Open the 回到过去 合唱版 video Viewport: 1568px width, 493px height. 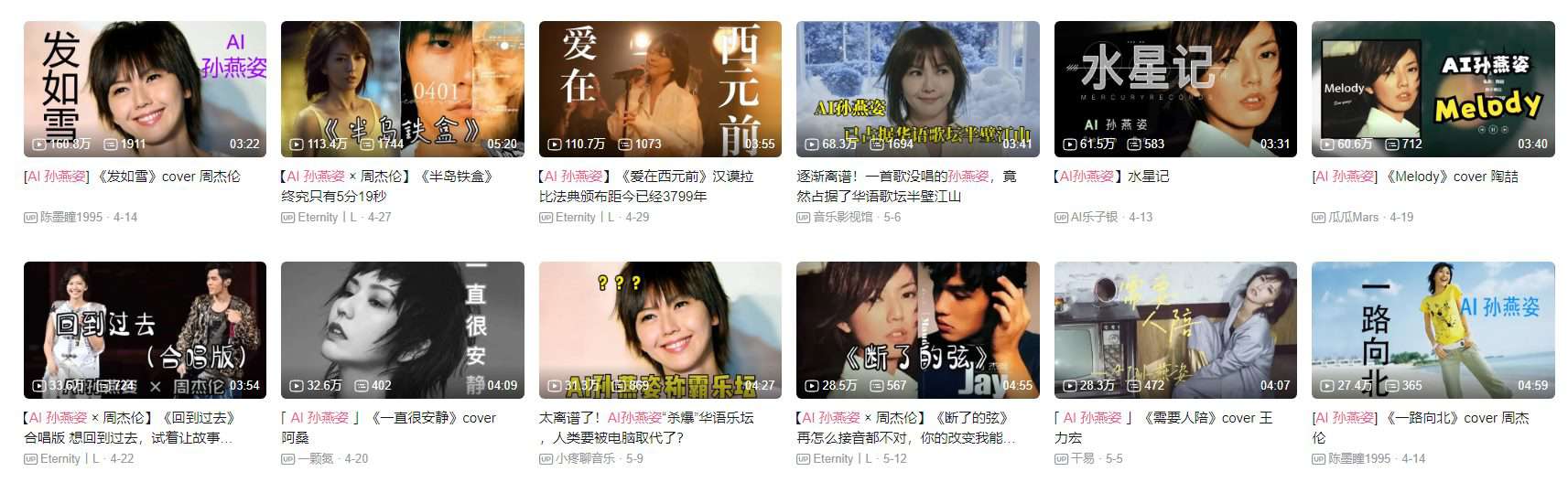pyautogui.click(x=145, y=329)
